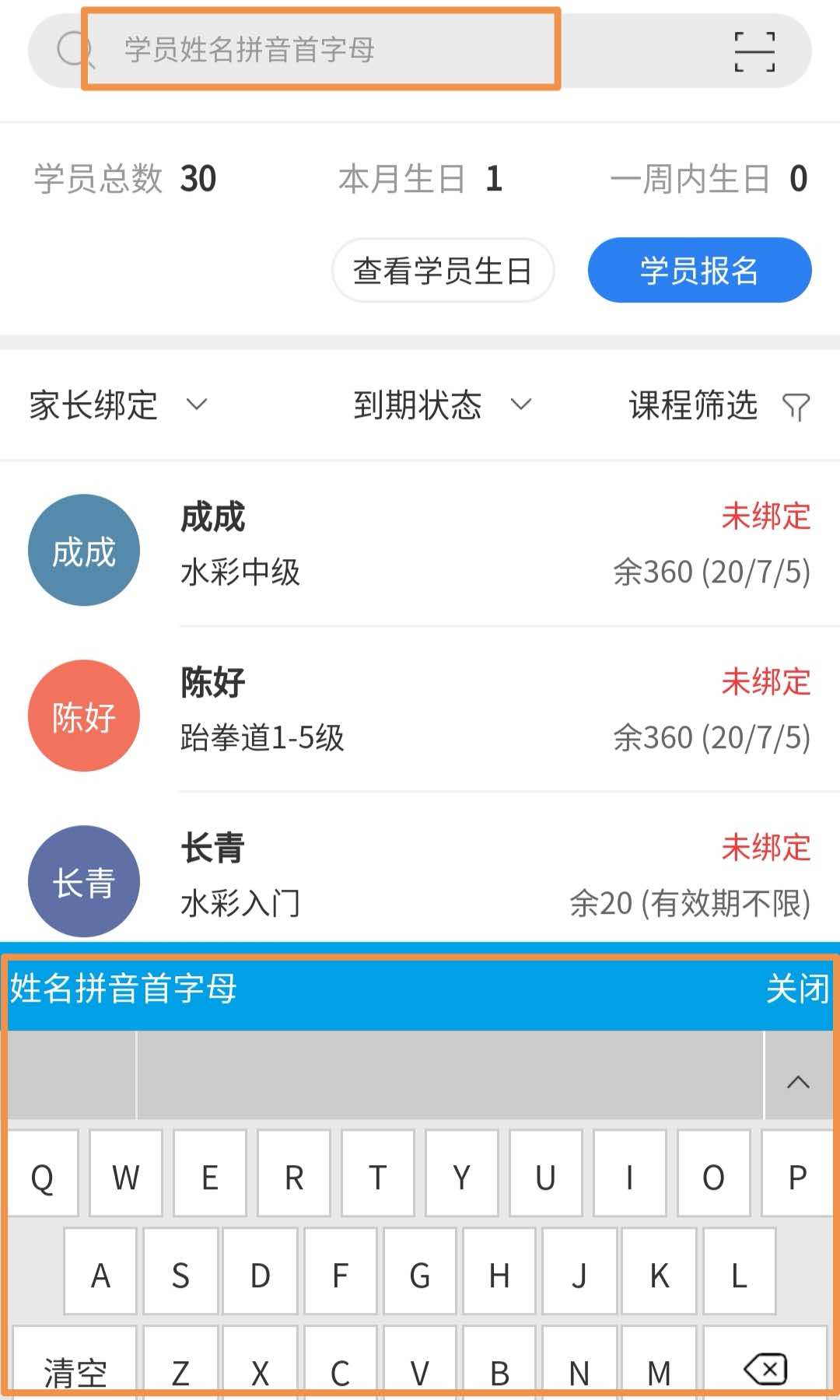Tap 查看学员生日 button
This screenshot has width=840, height=1400.
tap(443, 271)
